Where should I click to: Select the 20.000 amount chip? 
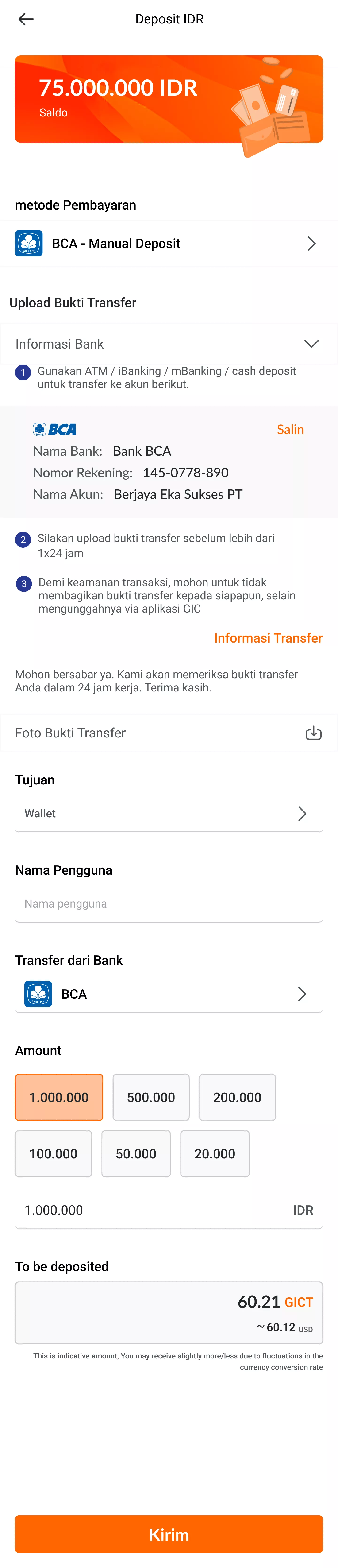click(215, 1153)
